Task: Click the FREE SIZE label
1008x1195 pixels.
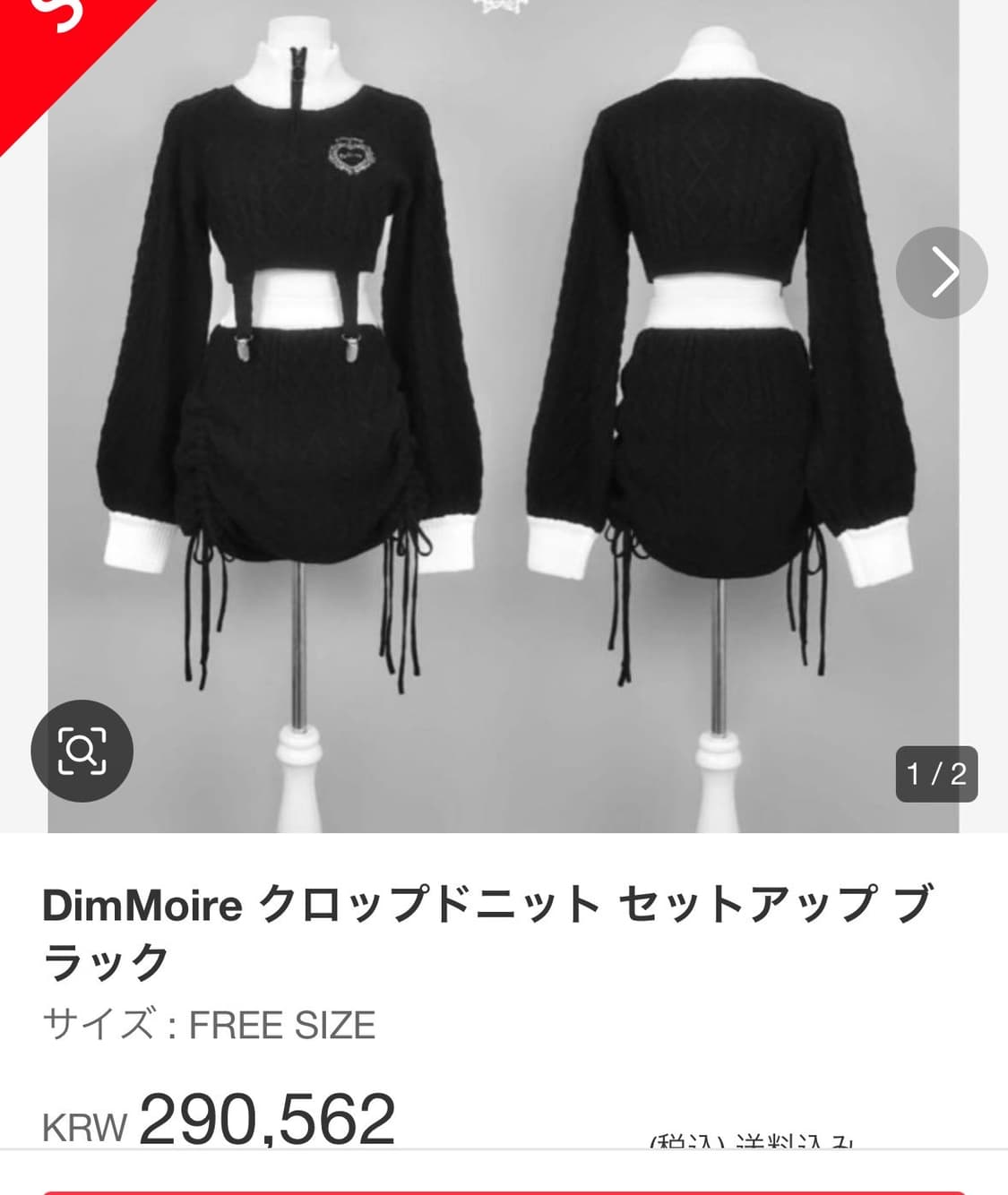Action: pyautogui.click(x=206, y=1024)
